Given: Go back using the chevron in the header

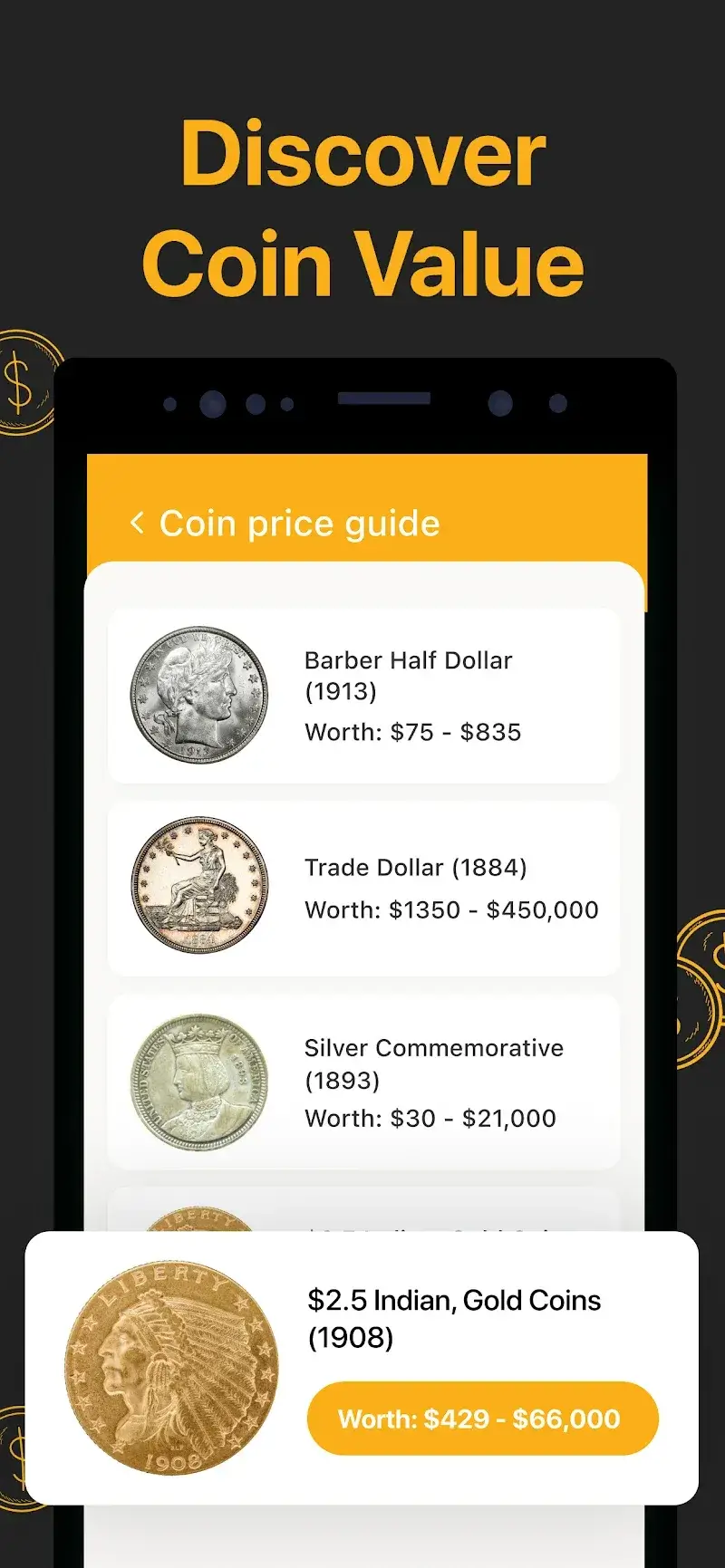Looking at the screenshot, I should (x=138, y=523).
